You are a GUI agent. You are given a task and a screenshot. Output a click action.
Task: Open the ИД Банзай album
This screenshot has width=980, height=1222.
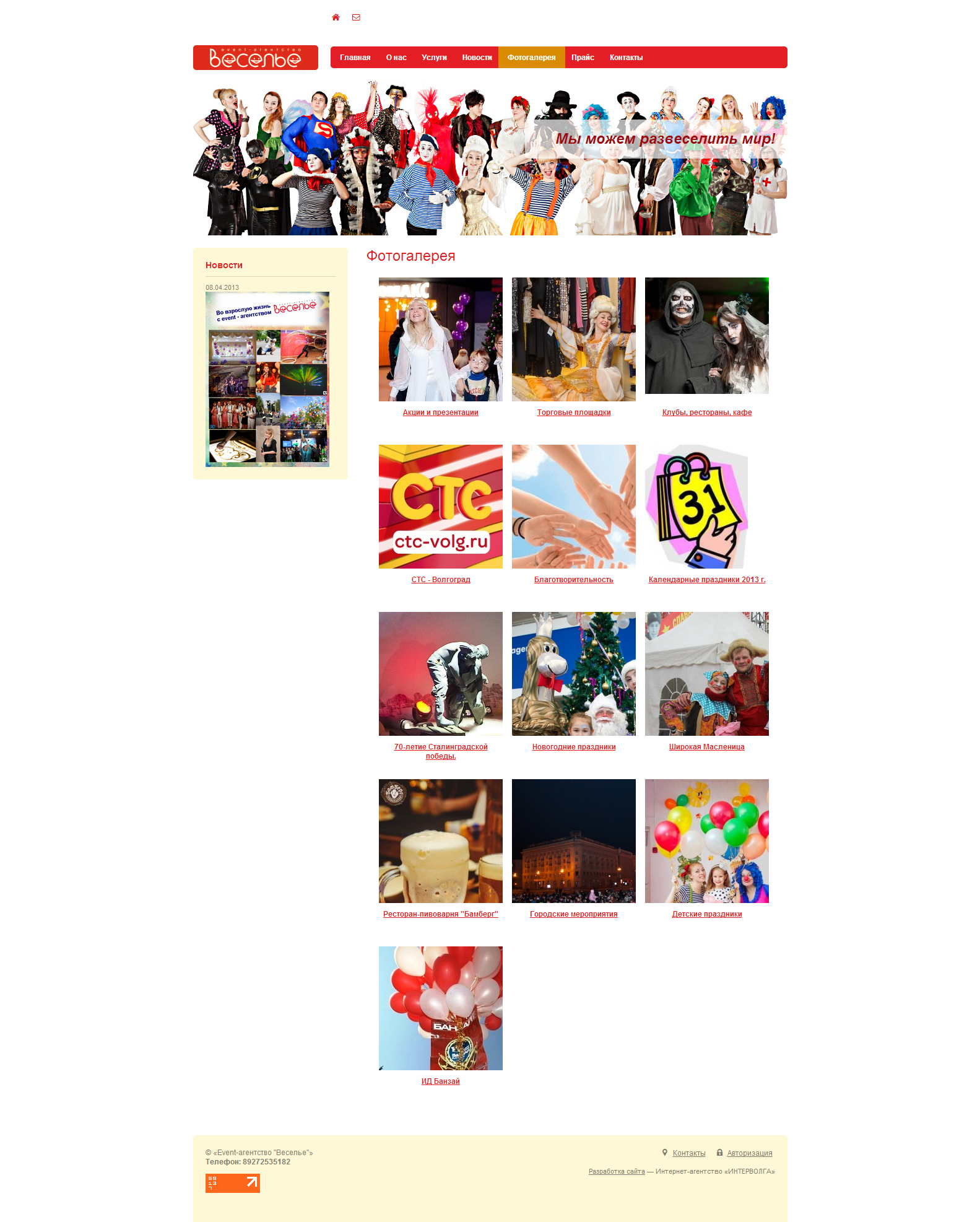[x=440, y=1081]
